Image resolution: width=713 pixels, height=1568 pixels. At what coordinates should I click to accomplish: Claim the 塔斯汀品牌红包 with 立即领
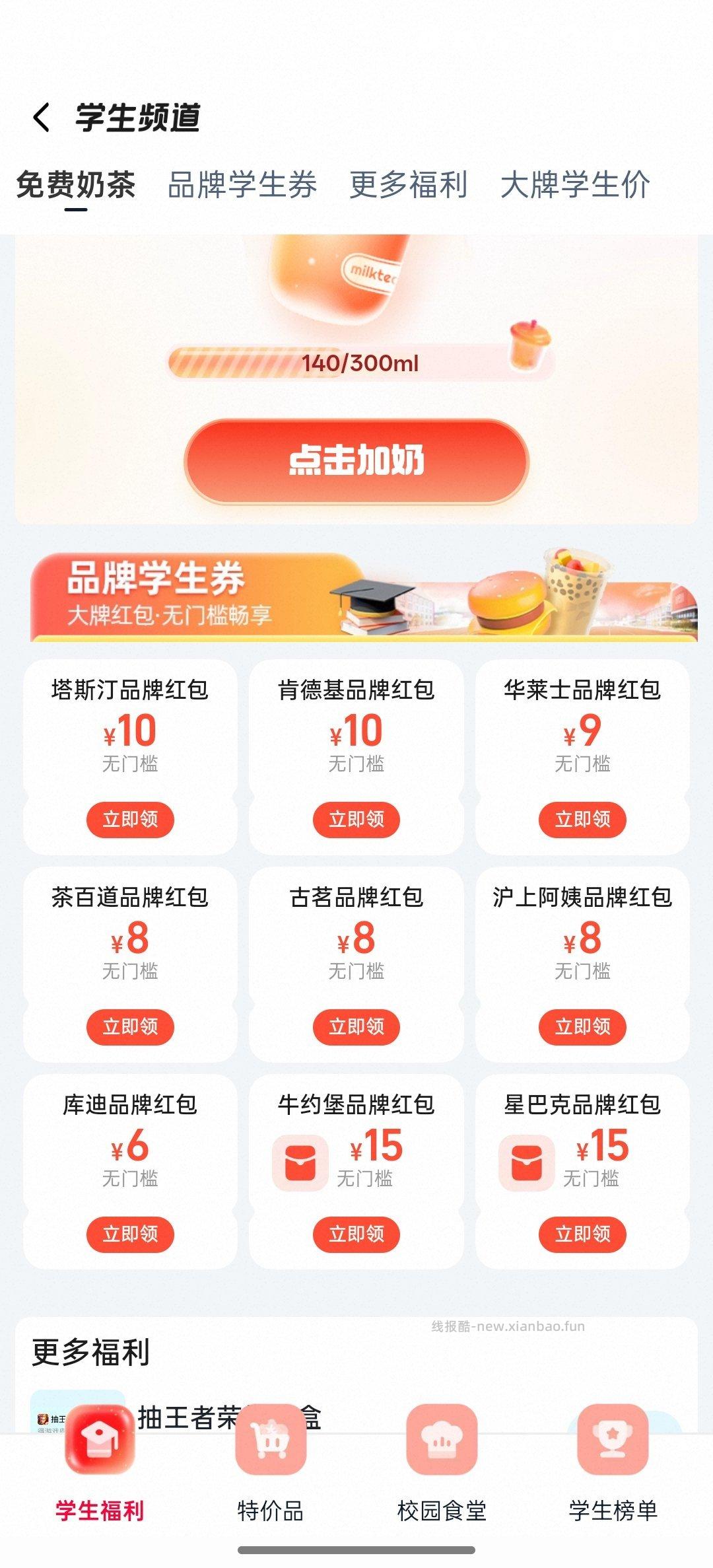[129, 819]
